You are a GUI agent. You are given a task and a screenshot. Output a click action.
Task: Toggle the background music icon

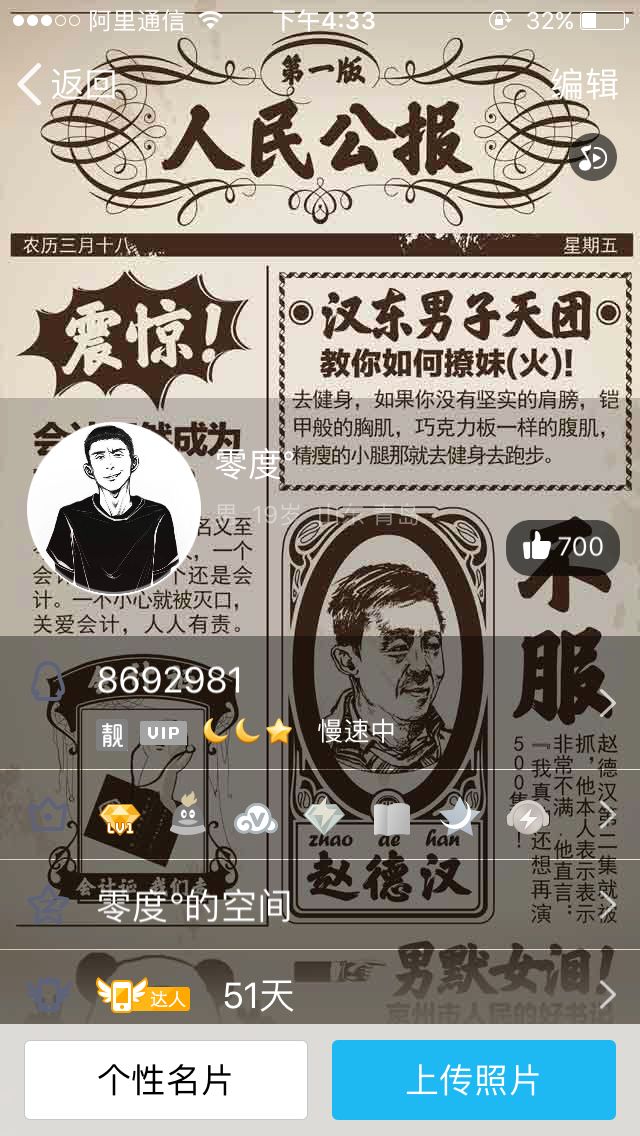[x=593, y=156]
